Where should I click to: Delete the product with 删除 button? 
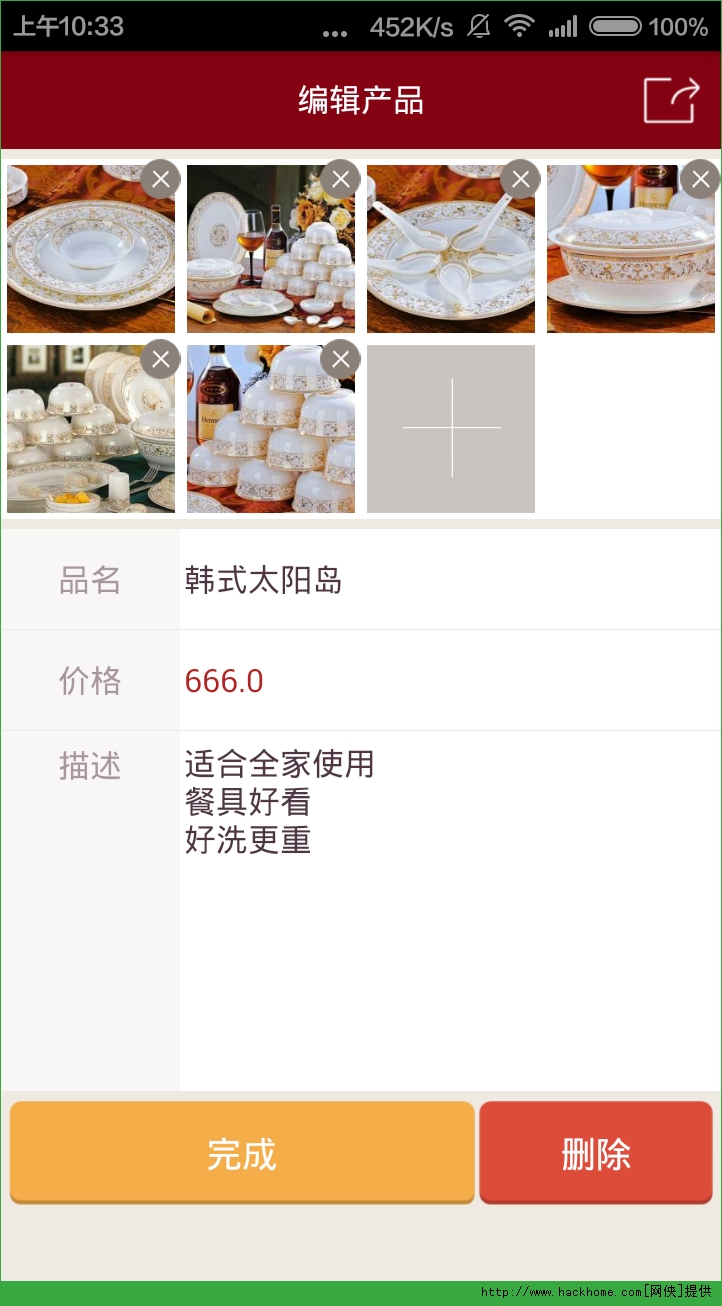[x=596, y=1153]
